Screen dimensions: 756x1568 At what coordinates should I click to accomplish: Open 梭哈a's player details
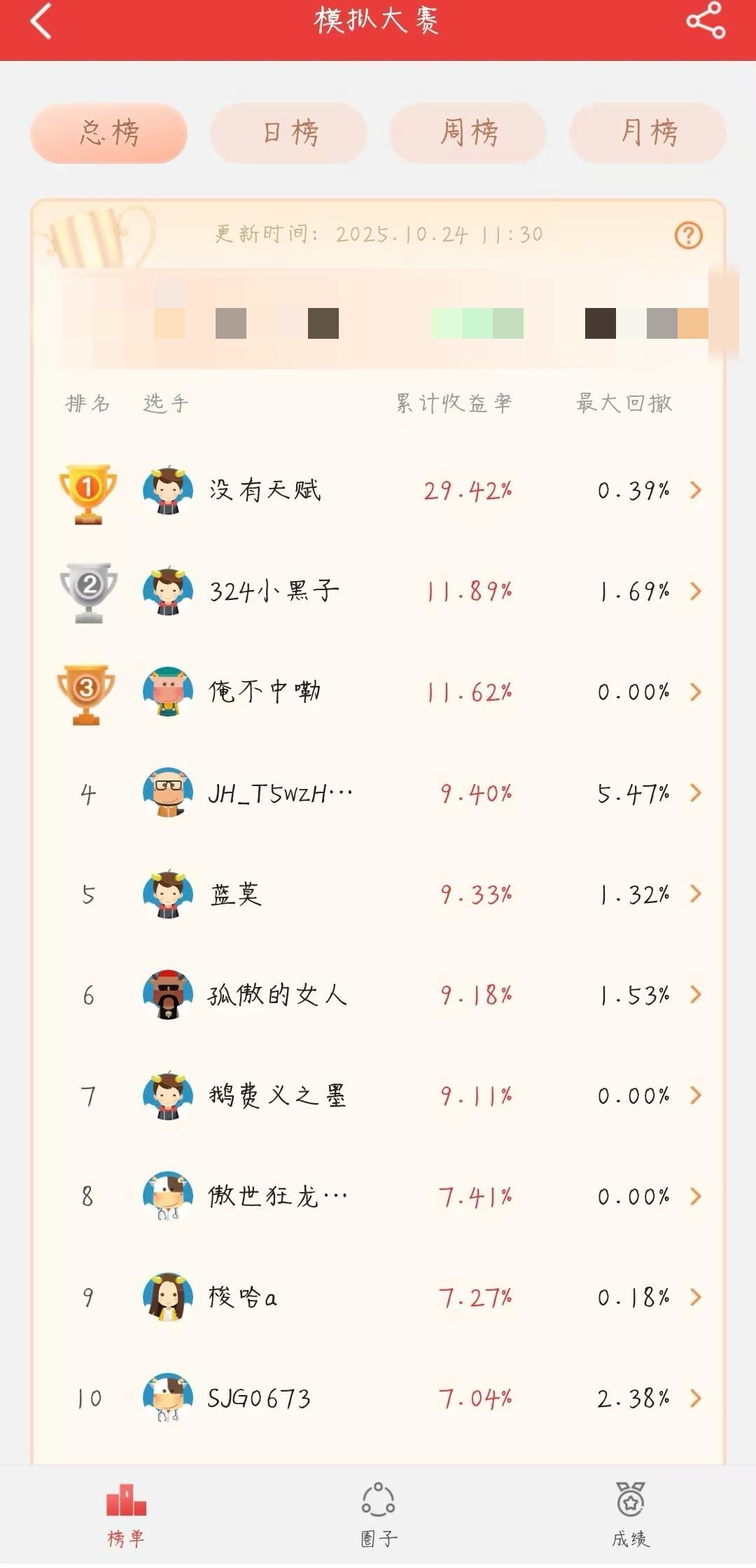[378, 1297]
